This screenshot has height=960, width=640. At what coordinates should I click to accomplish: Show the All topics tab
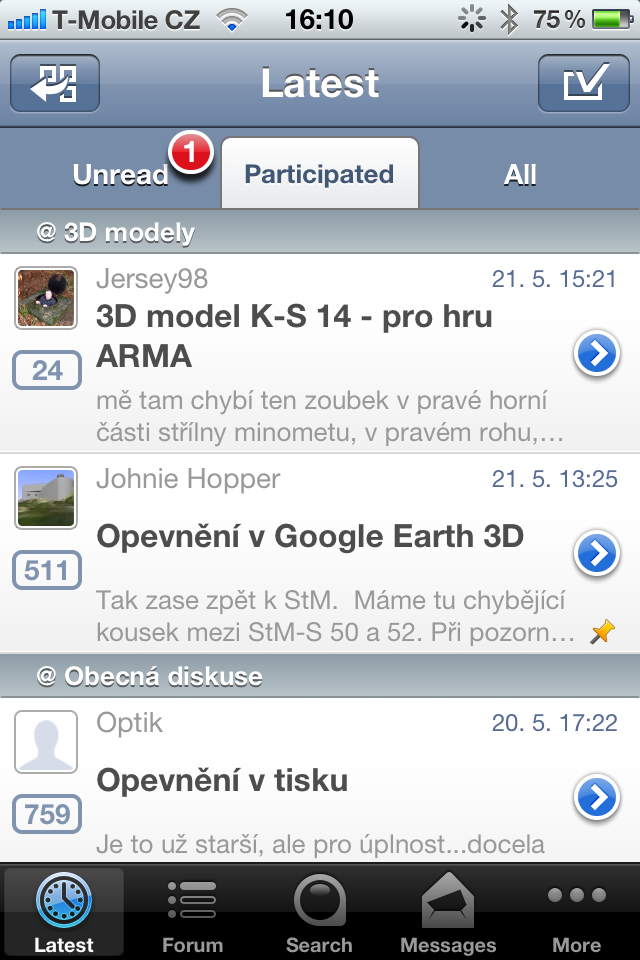pos(520,175)
